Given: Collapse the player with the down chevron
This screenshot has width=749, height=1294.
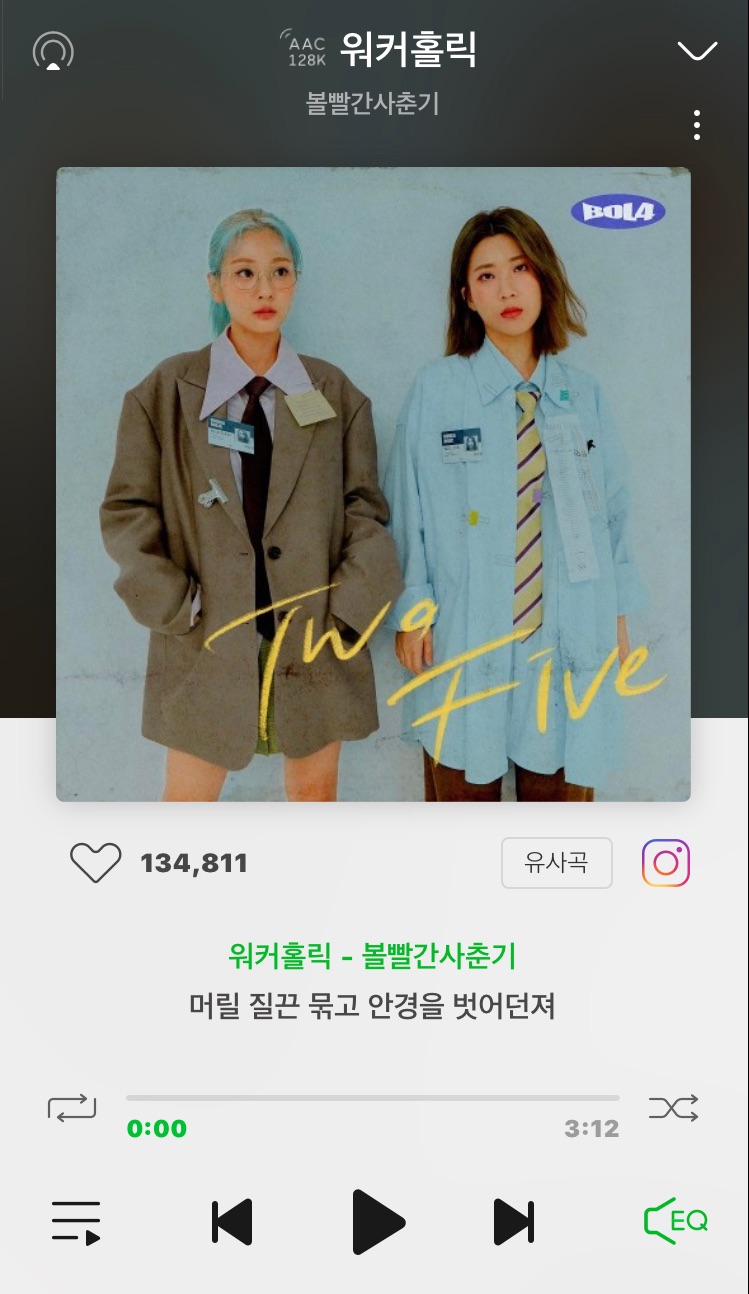Looking at the screenshot, I should click(x=697, y=51).
